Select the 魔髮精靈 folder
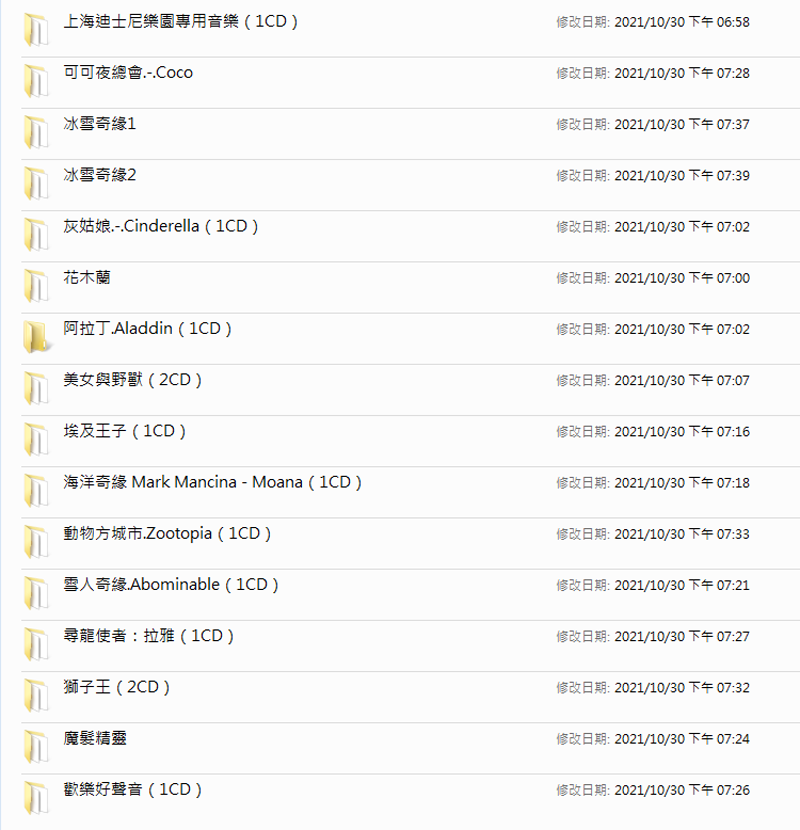800x830 pixels. 95,738
